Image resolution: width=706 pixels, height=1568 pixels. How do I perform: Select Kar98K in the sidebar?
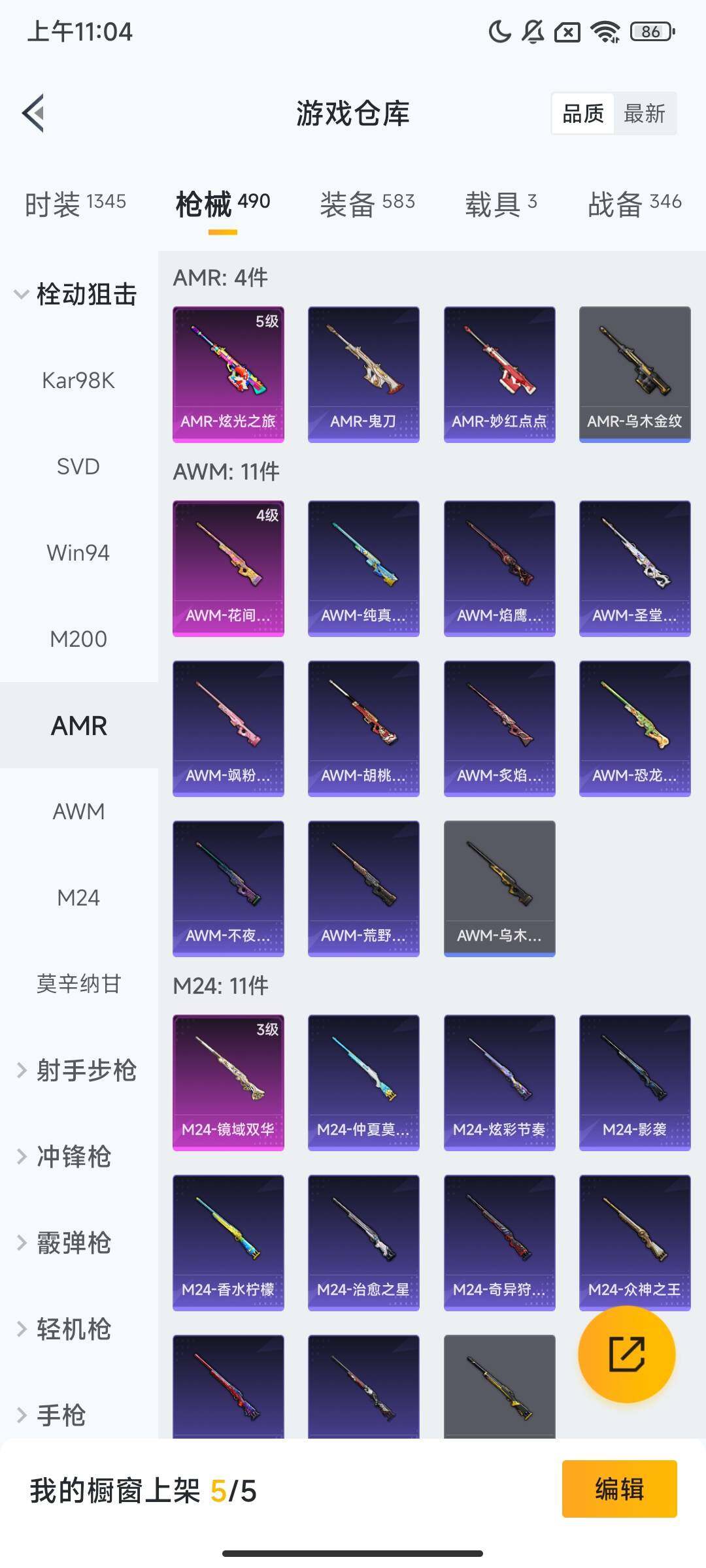[x=78, y=380]
